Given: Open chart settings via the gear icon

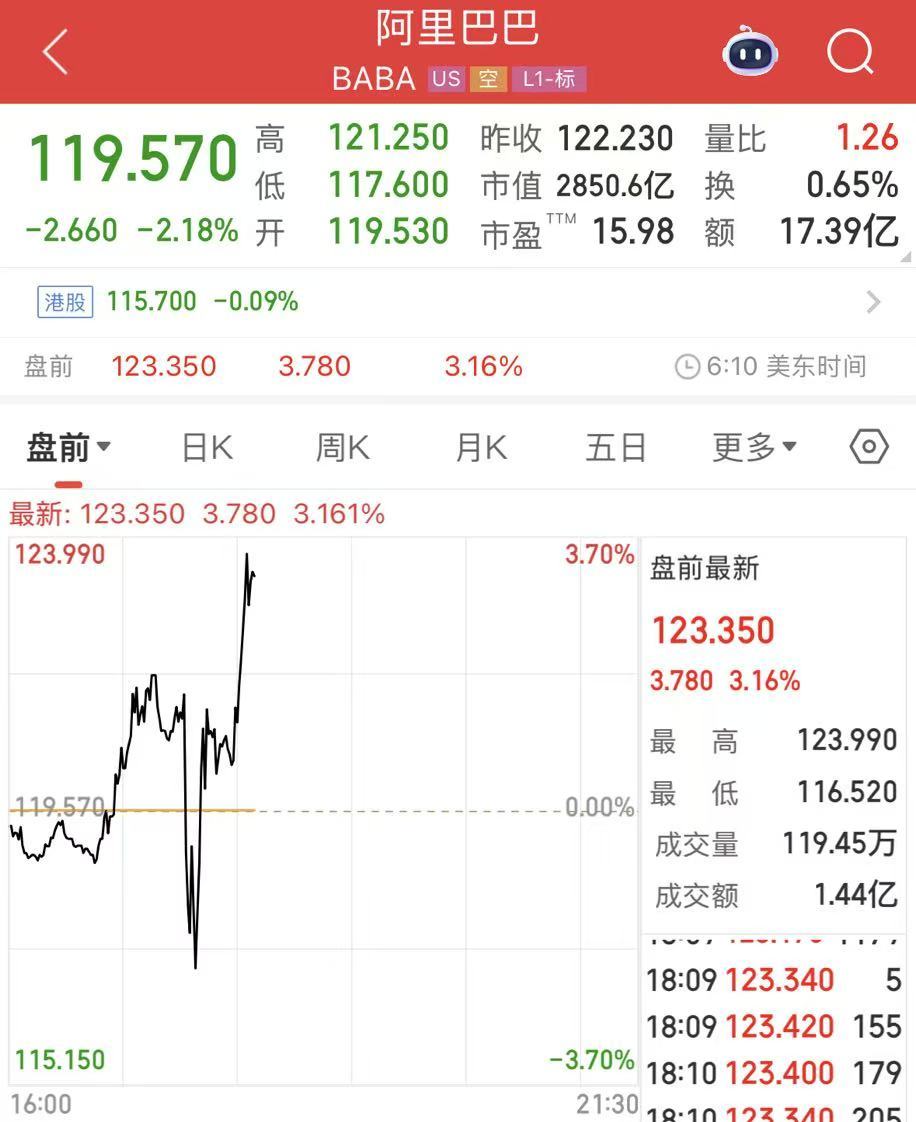Looking at the screenshot, I should coord(868,447).
